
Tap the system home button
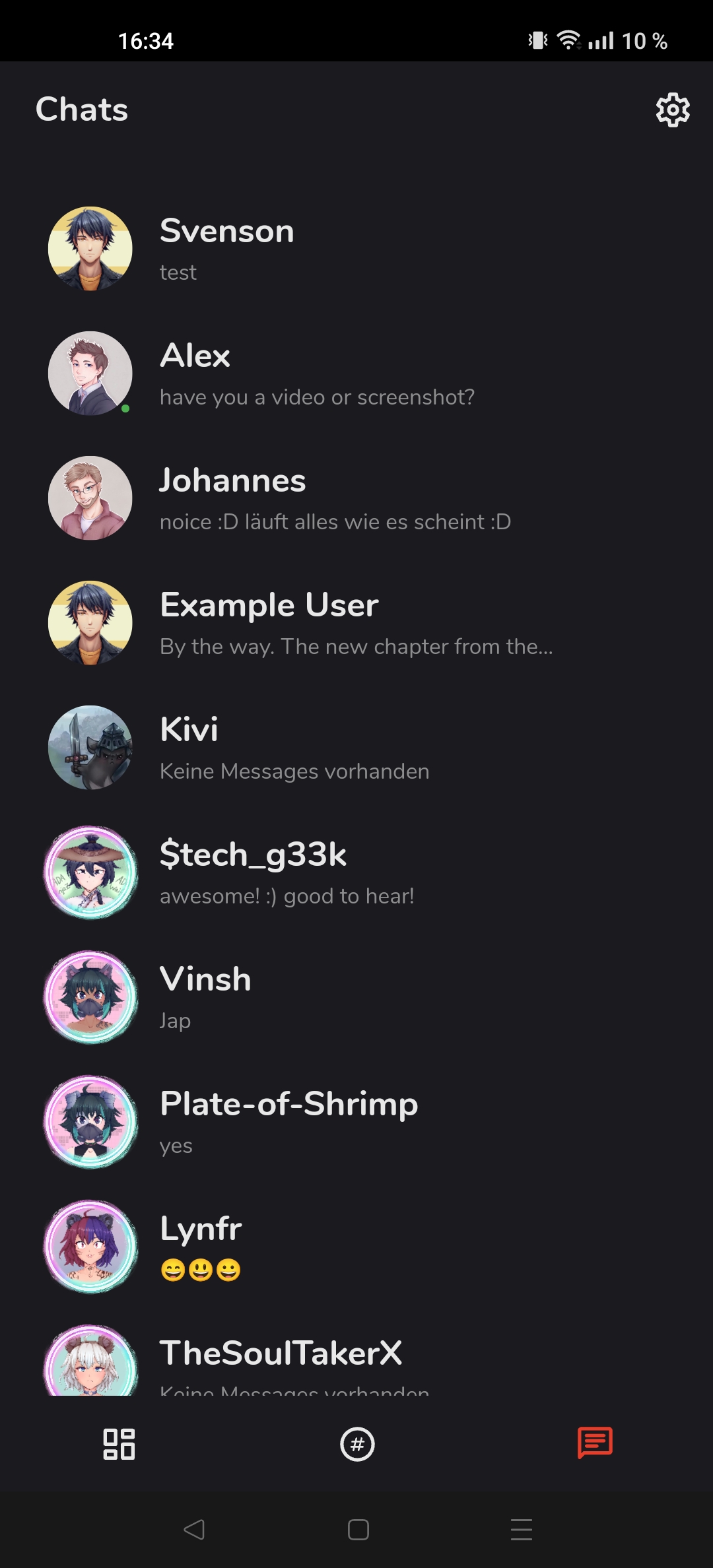click(358, 1529)
